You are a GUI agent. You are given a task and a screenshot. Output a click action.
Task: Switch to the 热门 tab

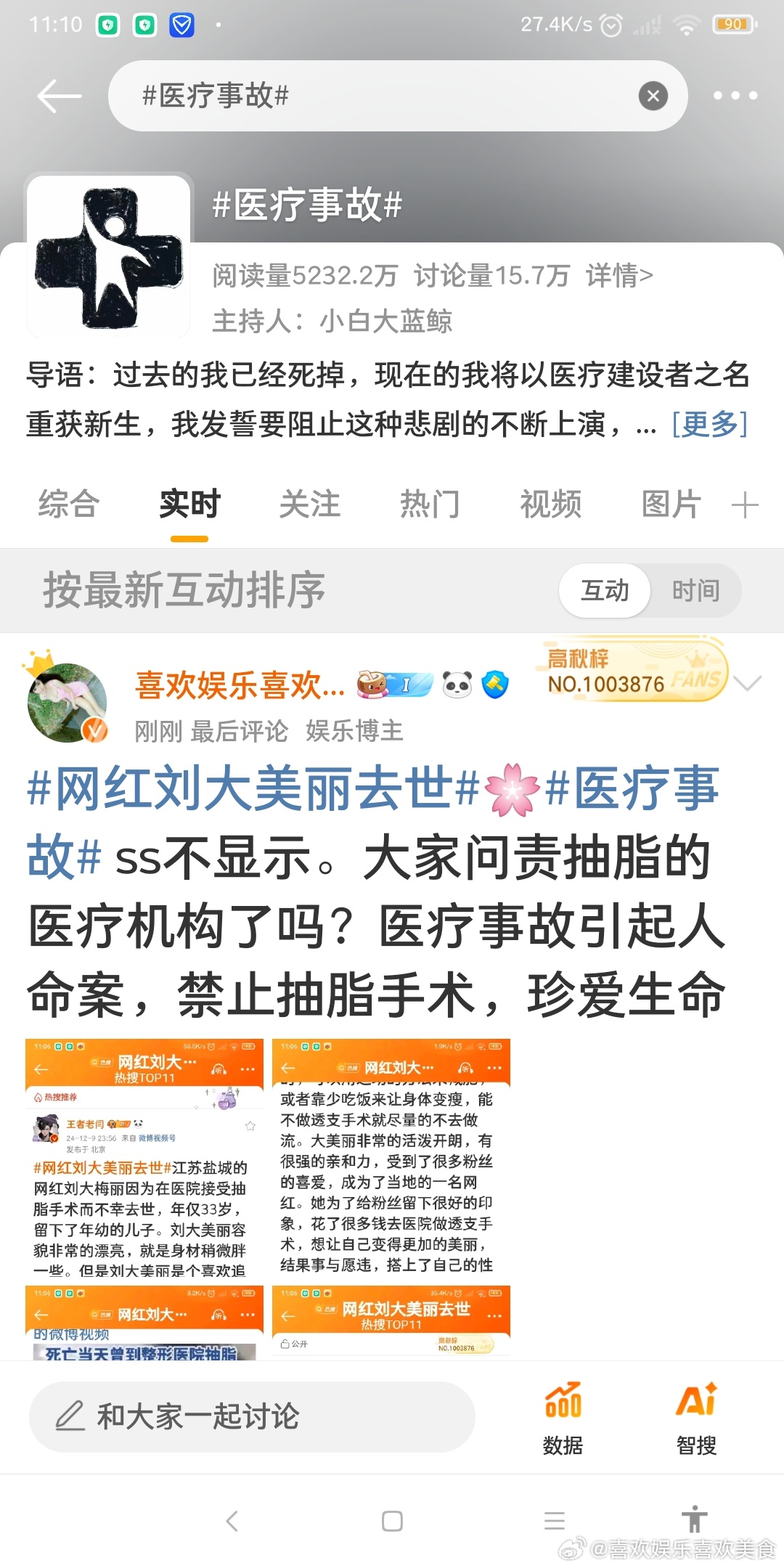click(430, 504)
